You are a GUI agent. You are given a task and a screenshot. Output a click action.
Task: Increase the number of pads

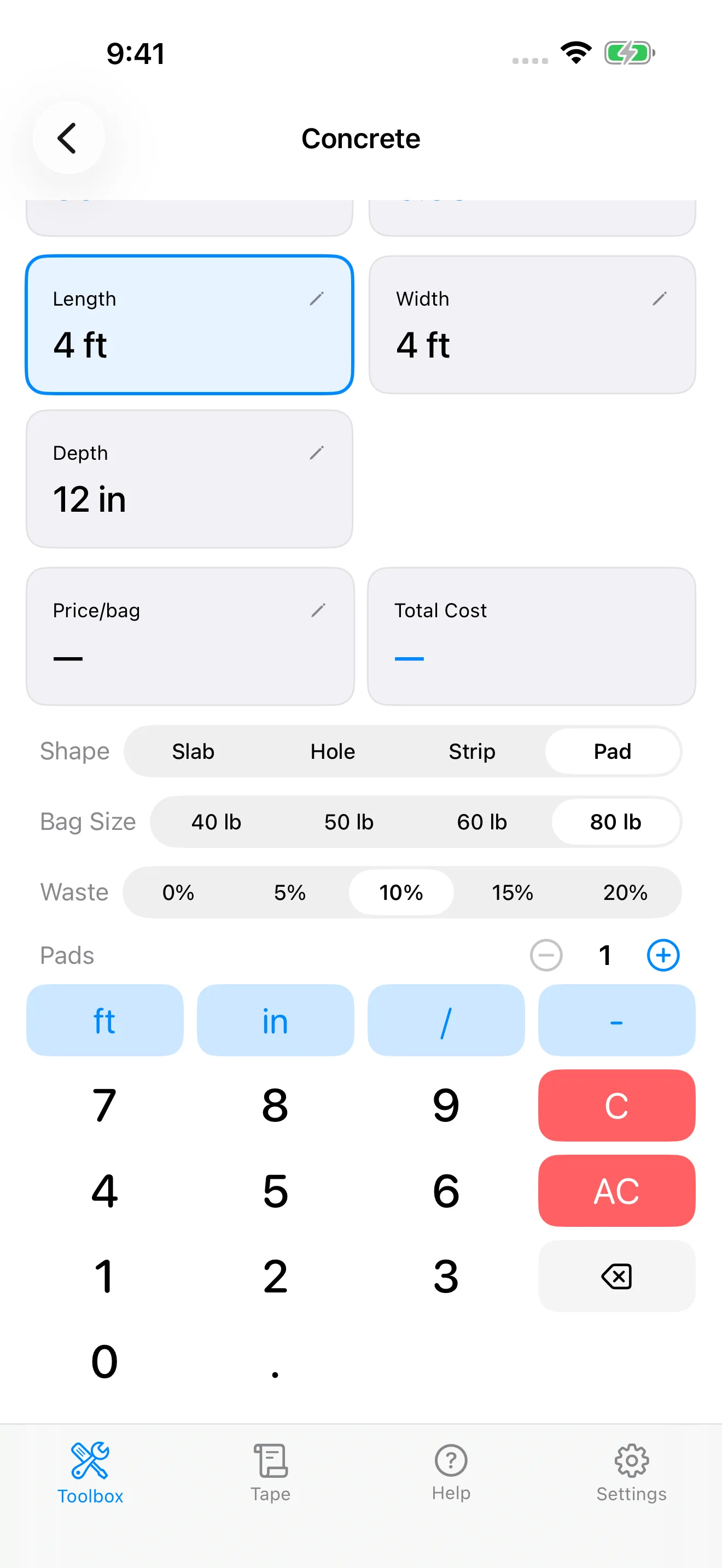coord(663,955)
